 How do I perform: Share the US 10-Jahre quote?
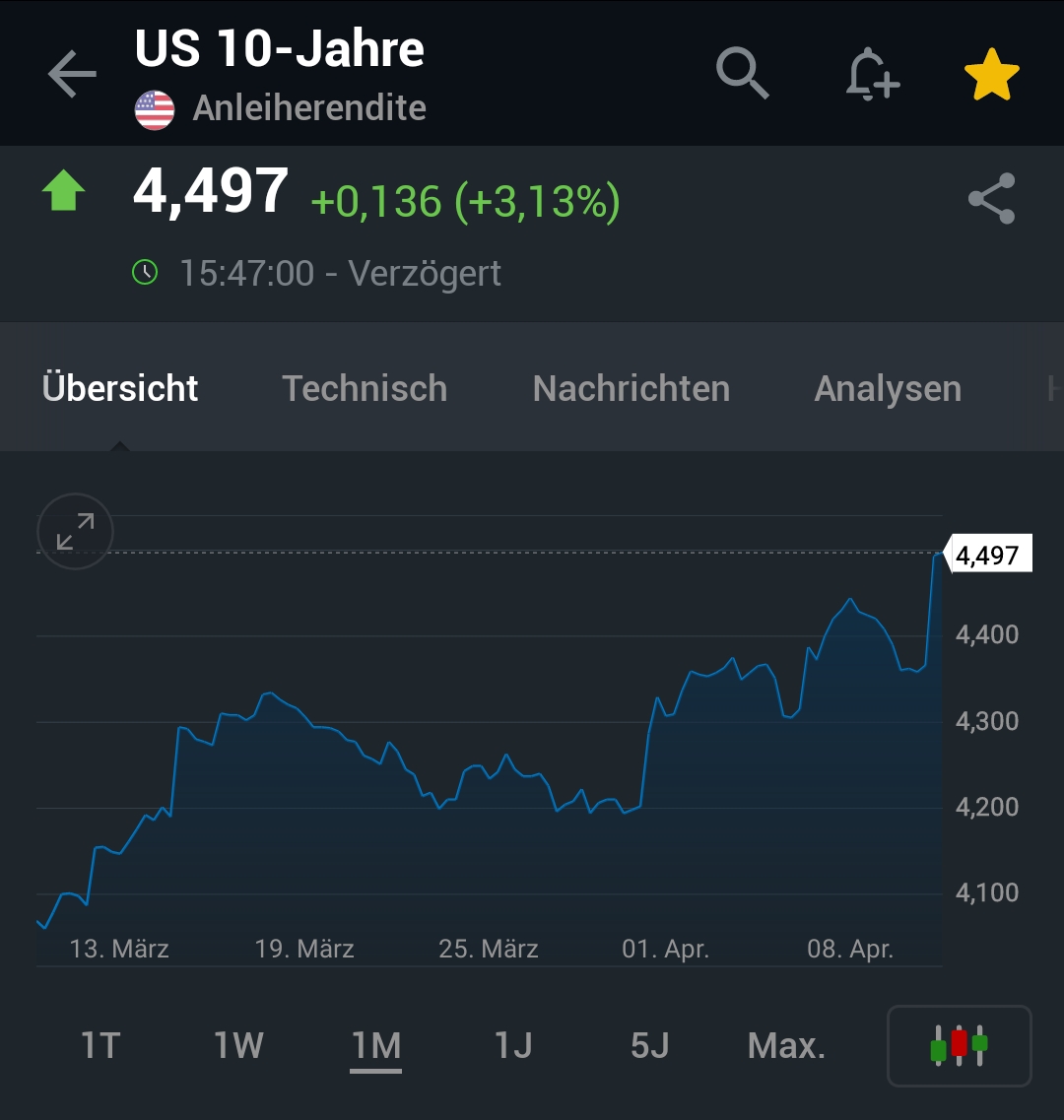[x=992, y=198]
